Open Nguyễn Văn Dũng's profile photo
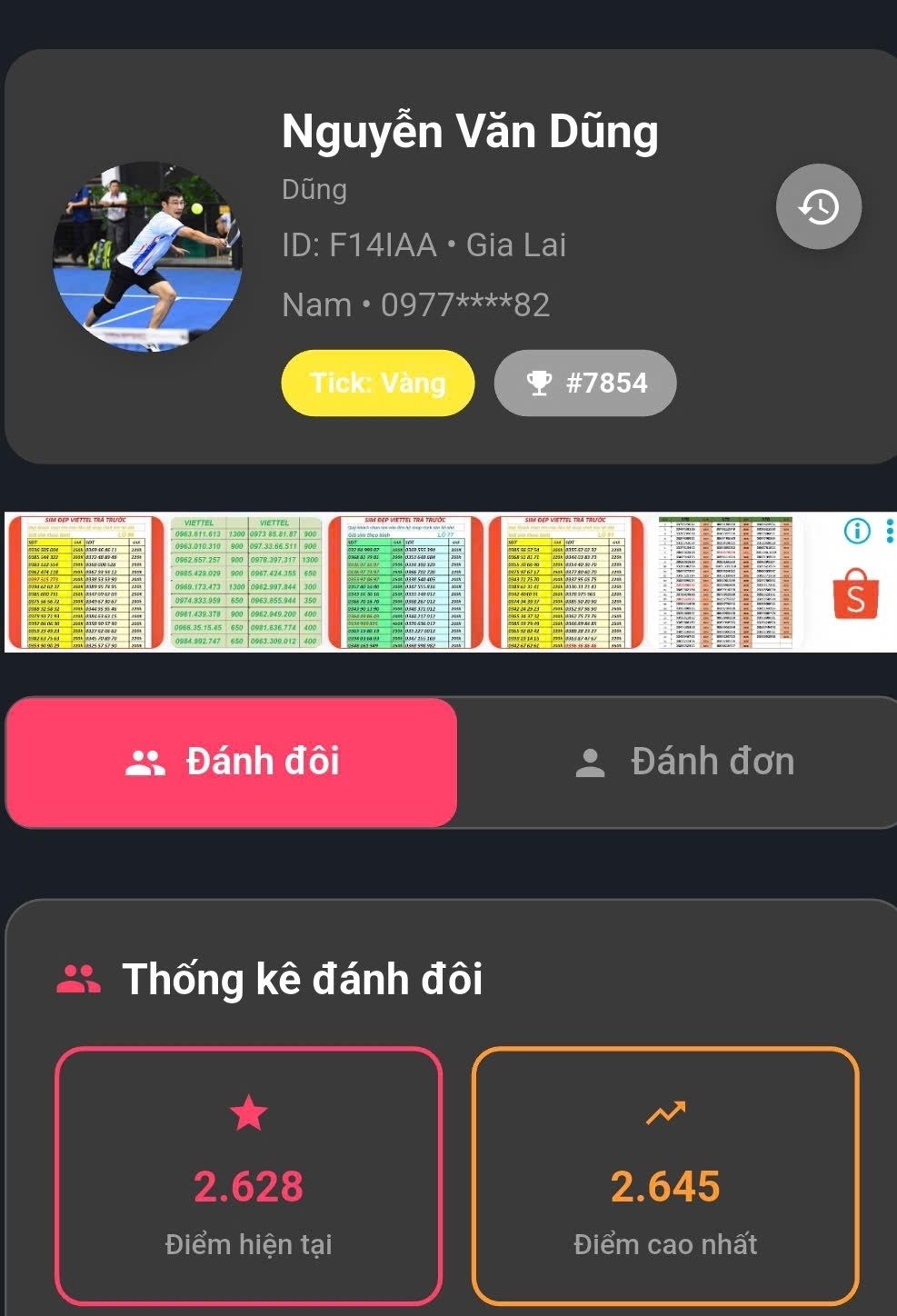This screenshot has width=897, height=1316. coord(148,256)
